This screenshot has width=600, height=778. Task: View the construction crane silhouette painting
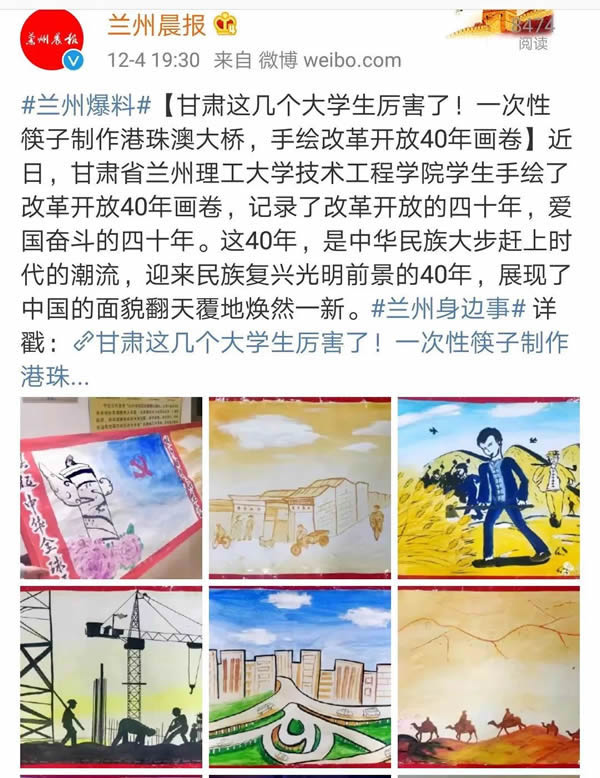[111, 677]
